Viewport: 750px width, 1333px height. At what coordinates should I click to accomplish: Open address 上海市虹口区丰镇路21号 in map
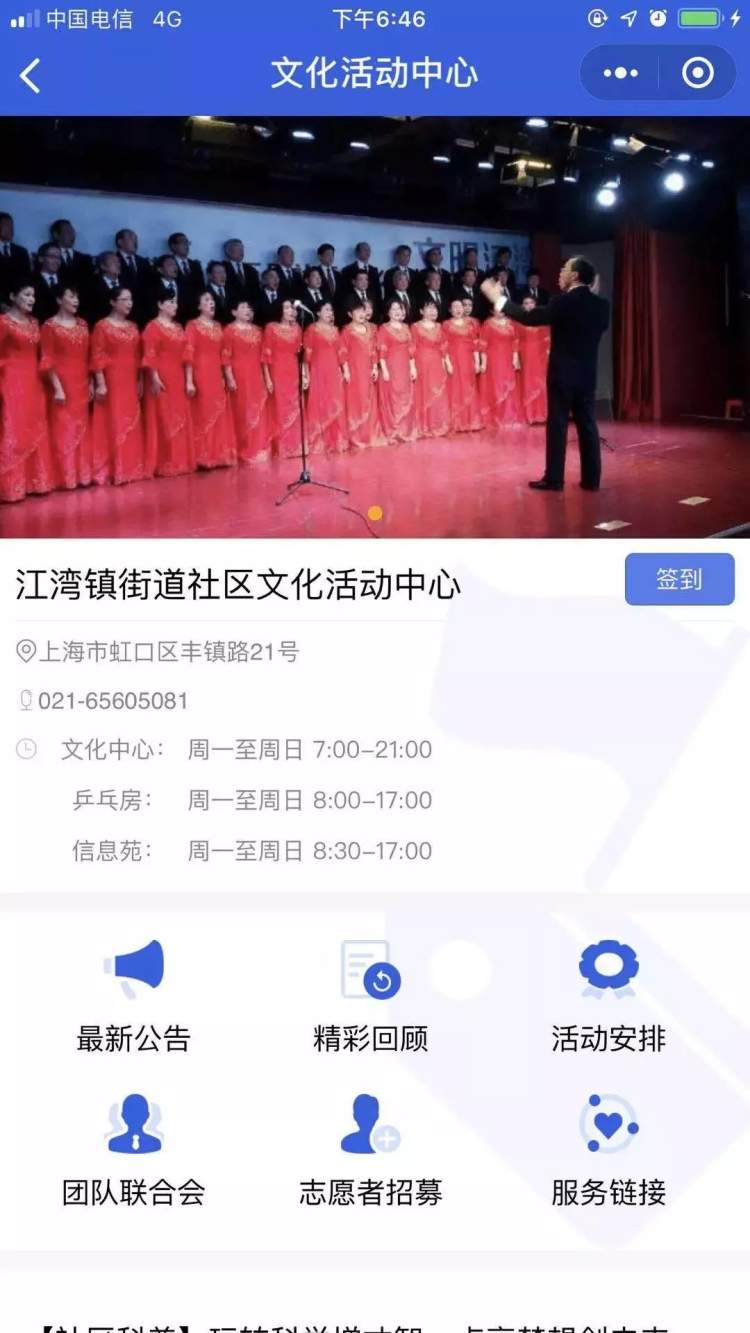pyautogui.click(x=168, y=652)
